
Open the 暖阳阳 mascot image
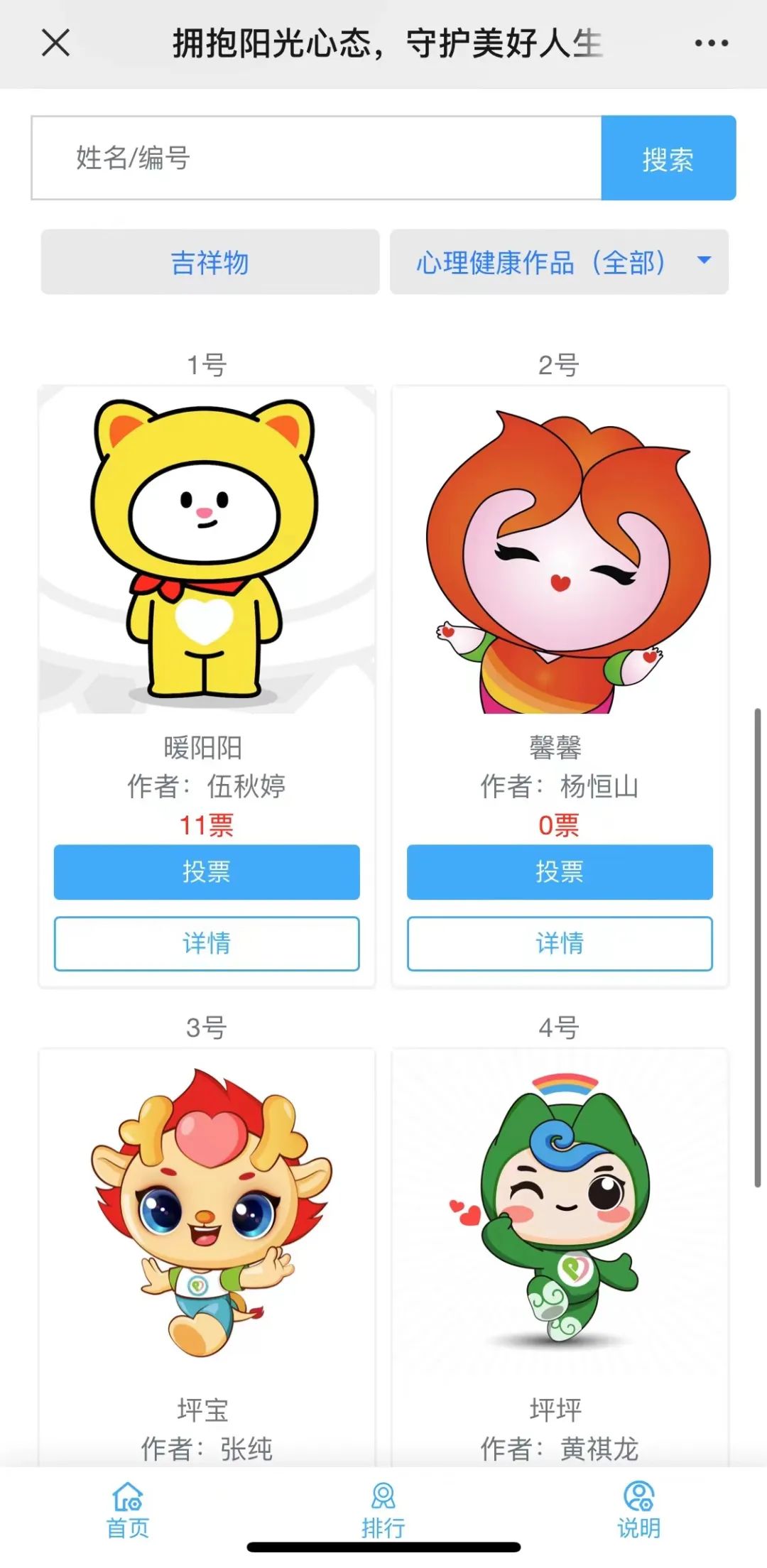207,550
